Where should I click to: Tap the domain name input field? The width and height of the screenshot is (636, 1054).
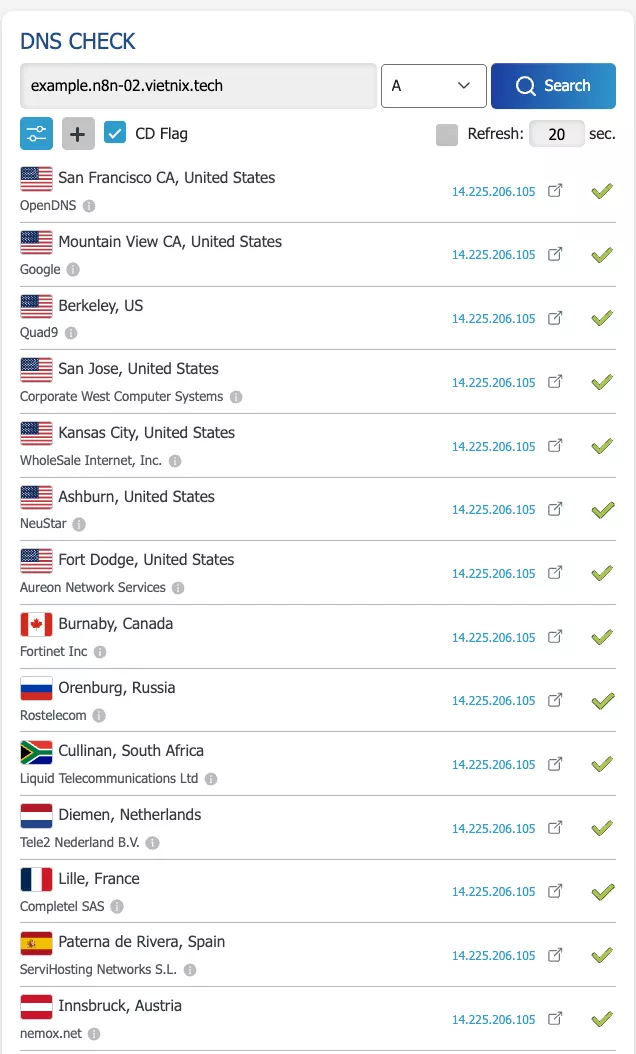click(x=198, y=86)
